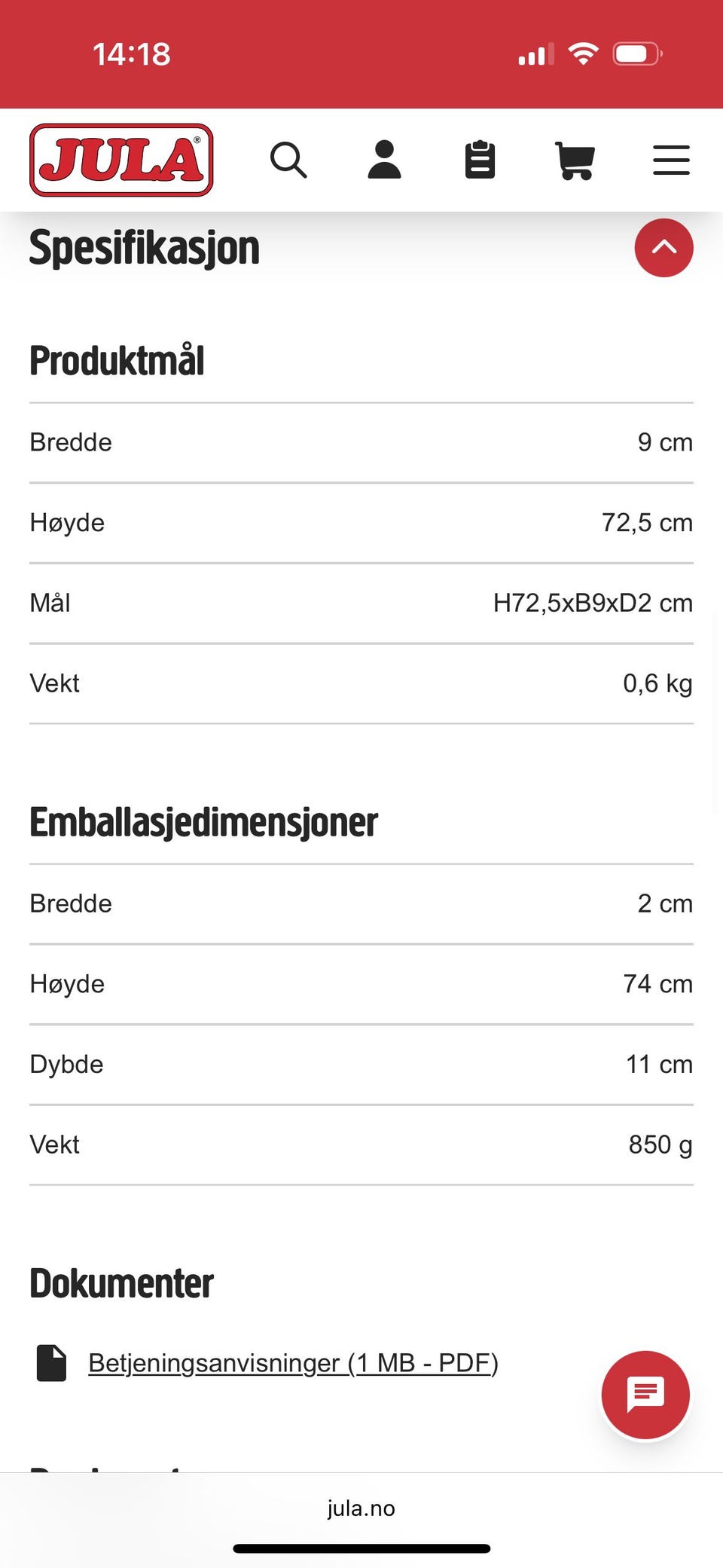
Task: Open the account profile icon
Action: [384, 160]
